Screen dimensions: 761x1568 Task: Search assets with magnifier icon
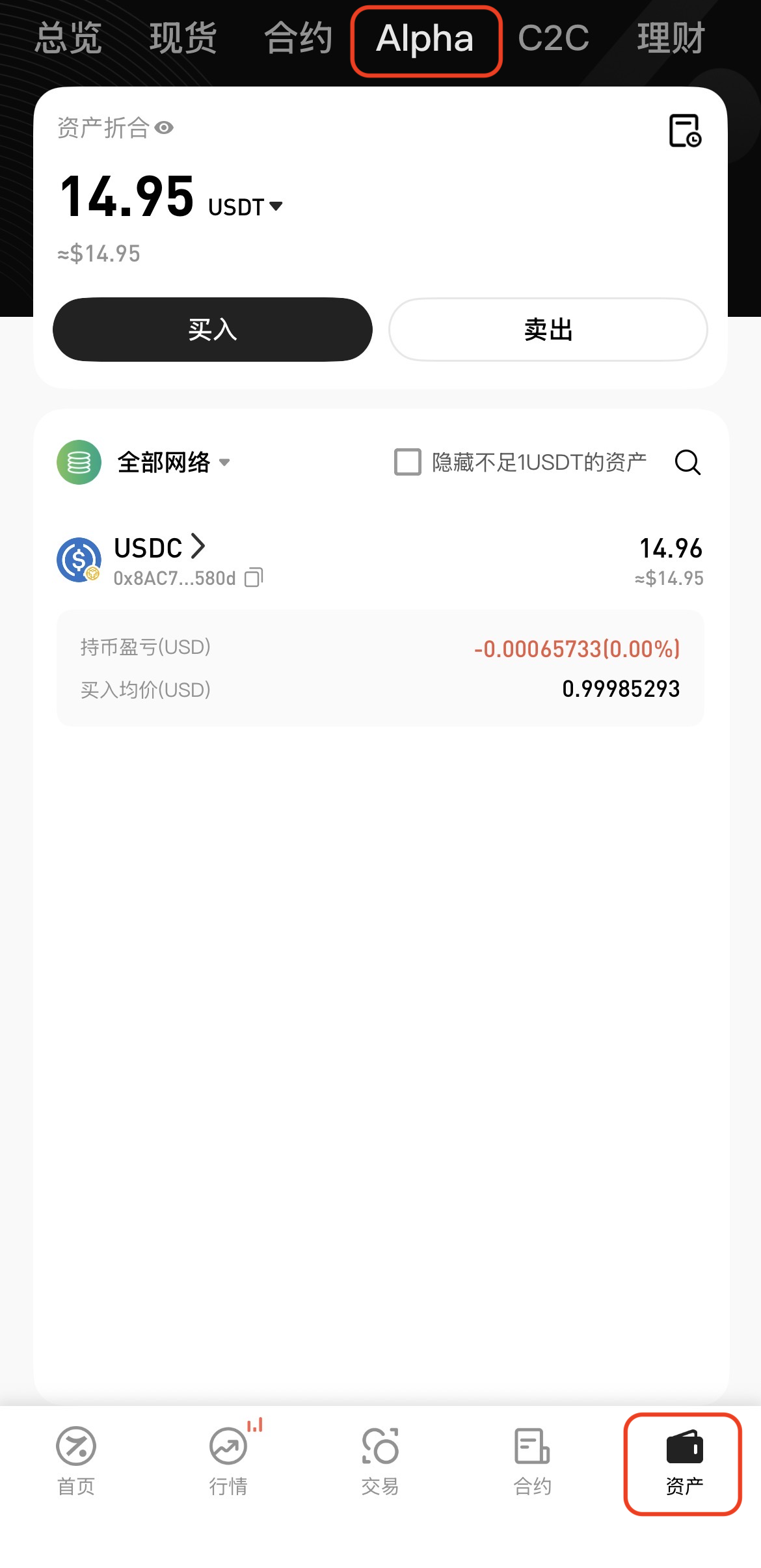[x=688, y=463]
